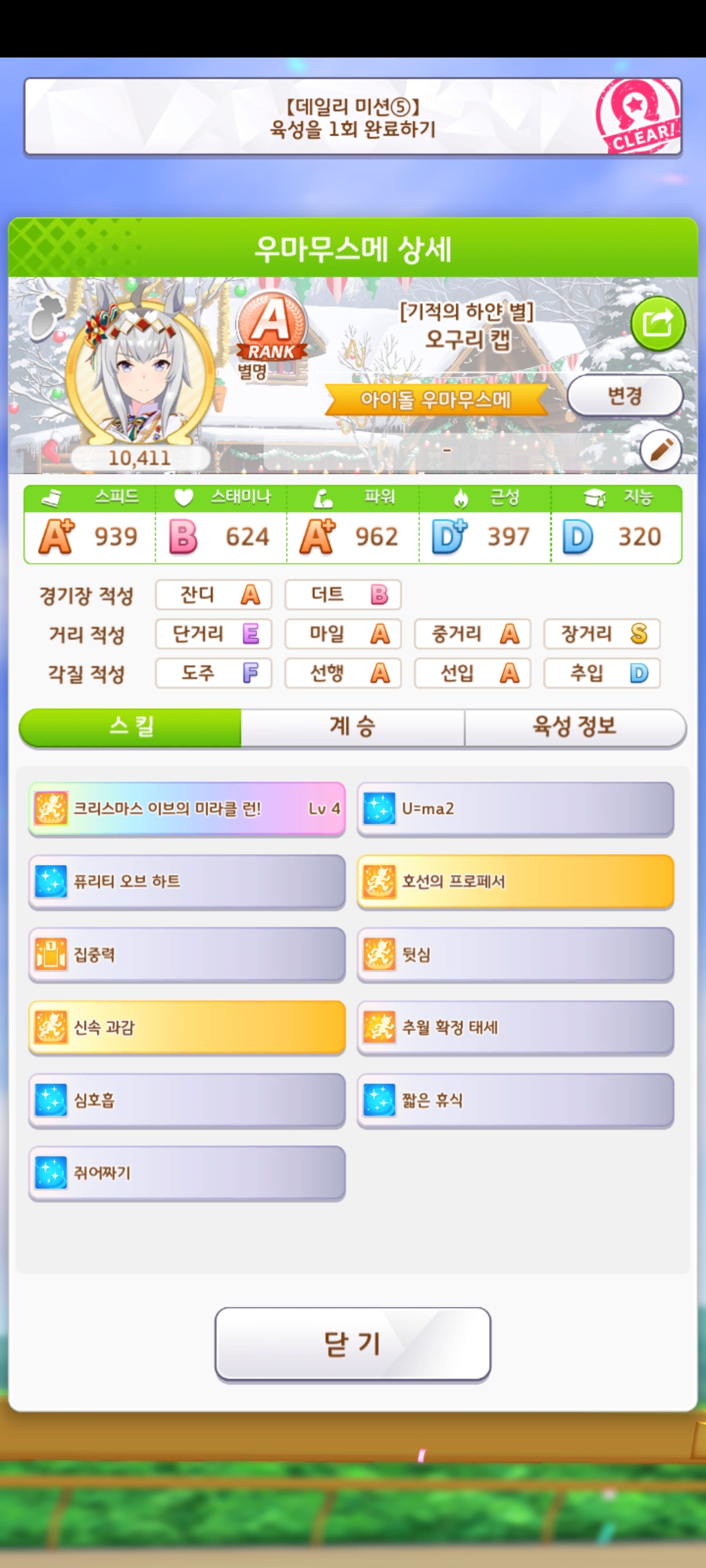
Task: Tap the 추월 확정 태세 skill
Action: point(515,1028)
